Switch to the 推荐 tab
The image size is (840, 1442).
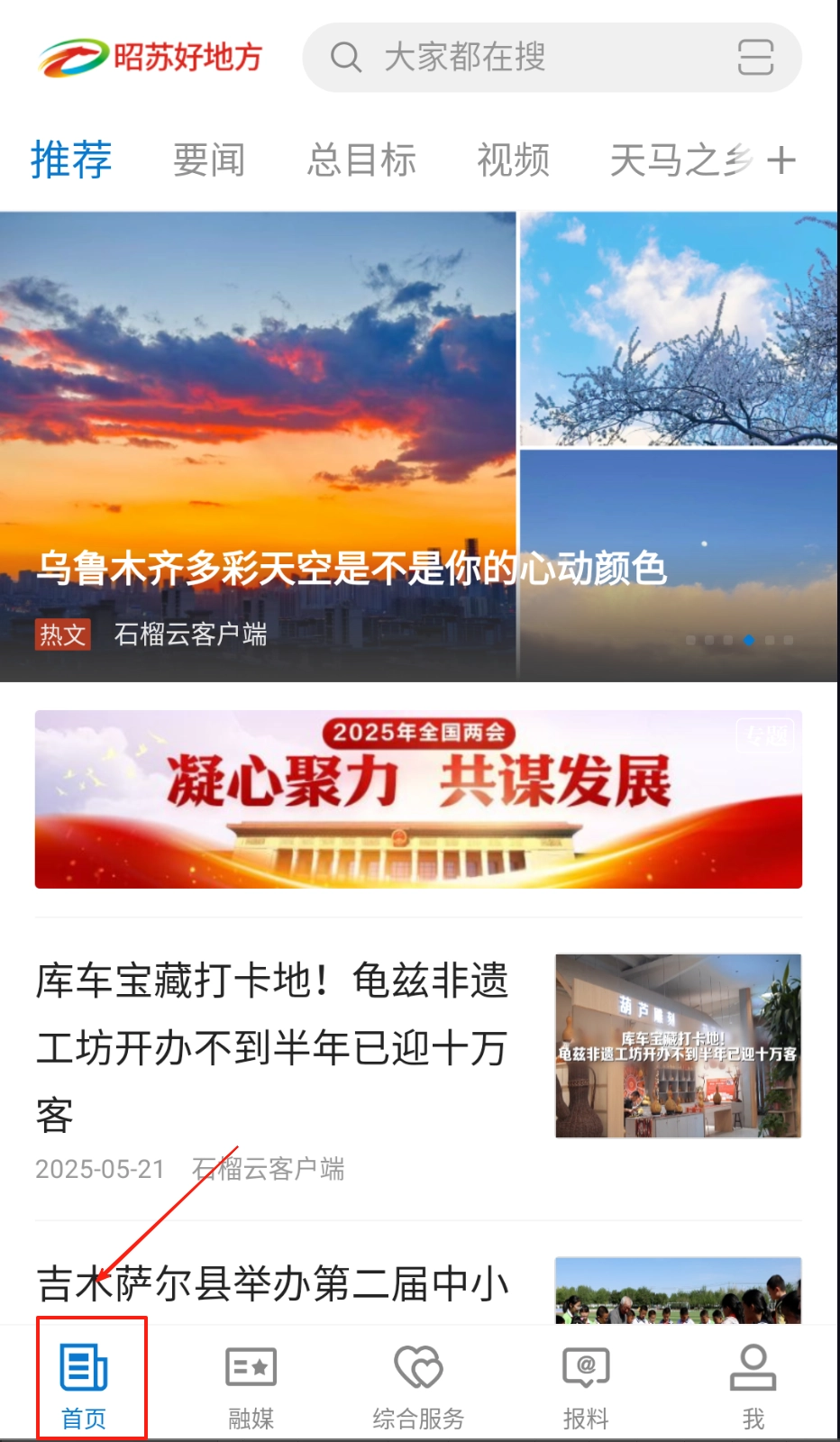71,160
